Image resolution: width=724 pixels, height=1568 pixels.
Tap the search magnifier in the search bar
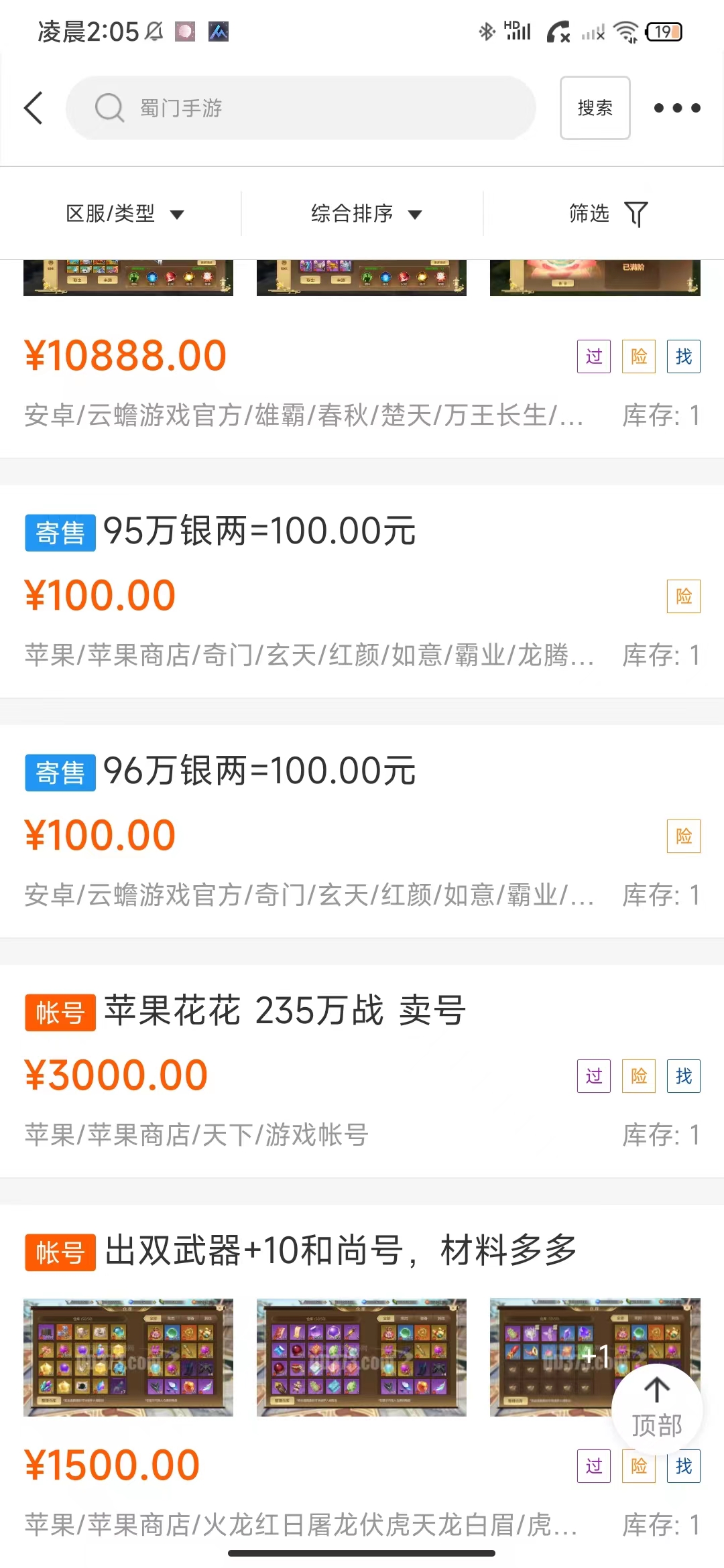pyautogui.click(x=109, y=108)
